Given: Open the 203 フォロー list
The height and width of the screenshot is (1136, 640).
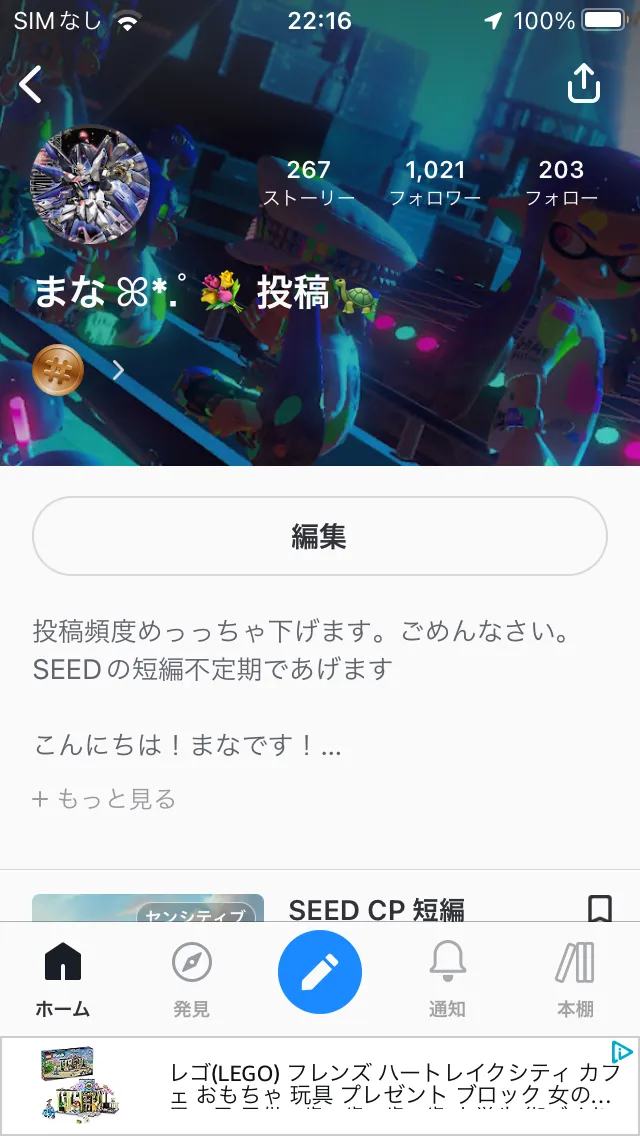Looking at the screenshot, I should point(561,183).
